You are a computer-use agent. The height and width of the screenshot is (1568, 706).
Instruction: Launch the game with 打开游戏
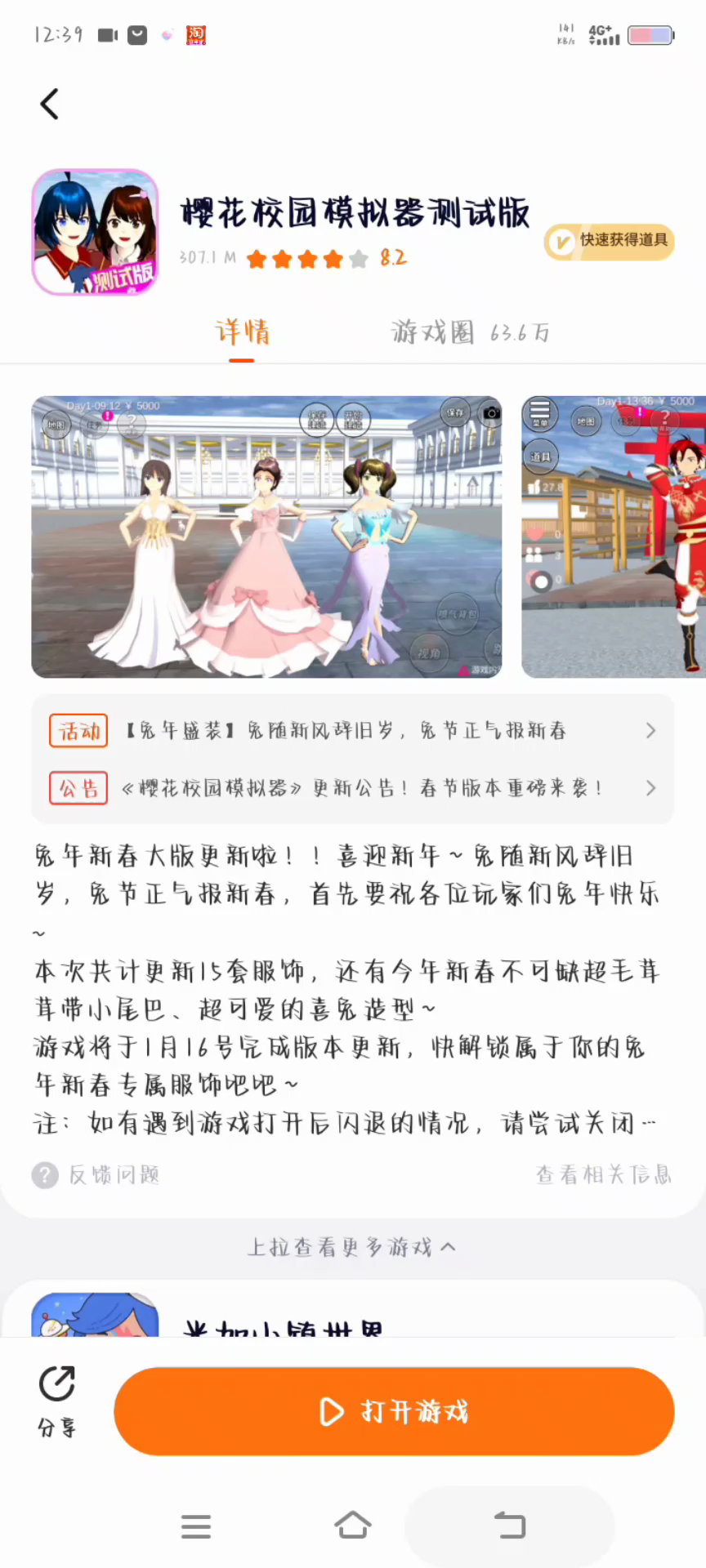click(x=394, y=1411)
